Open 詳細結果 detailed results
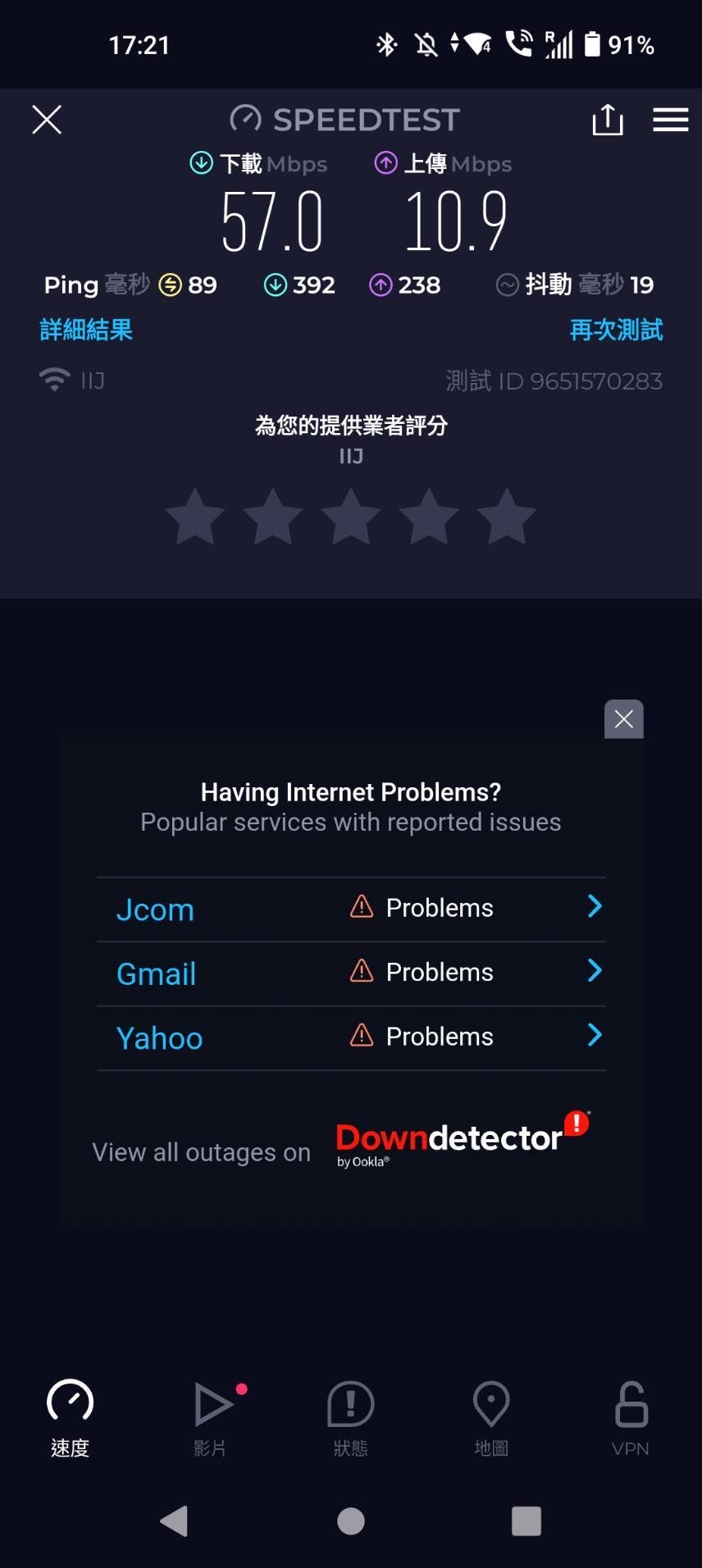702x1568 pixels. click(86, 330)
